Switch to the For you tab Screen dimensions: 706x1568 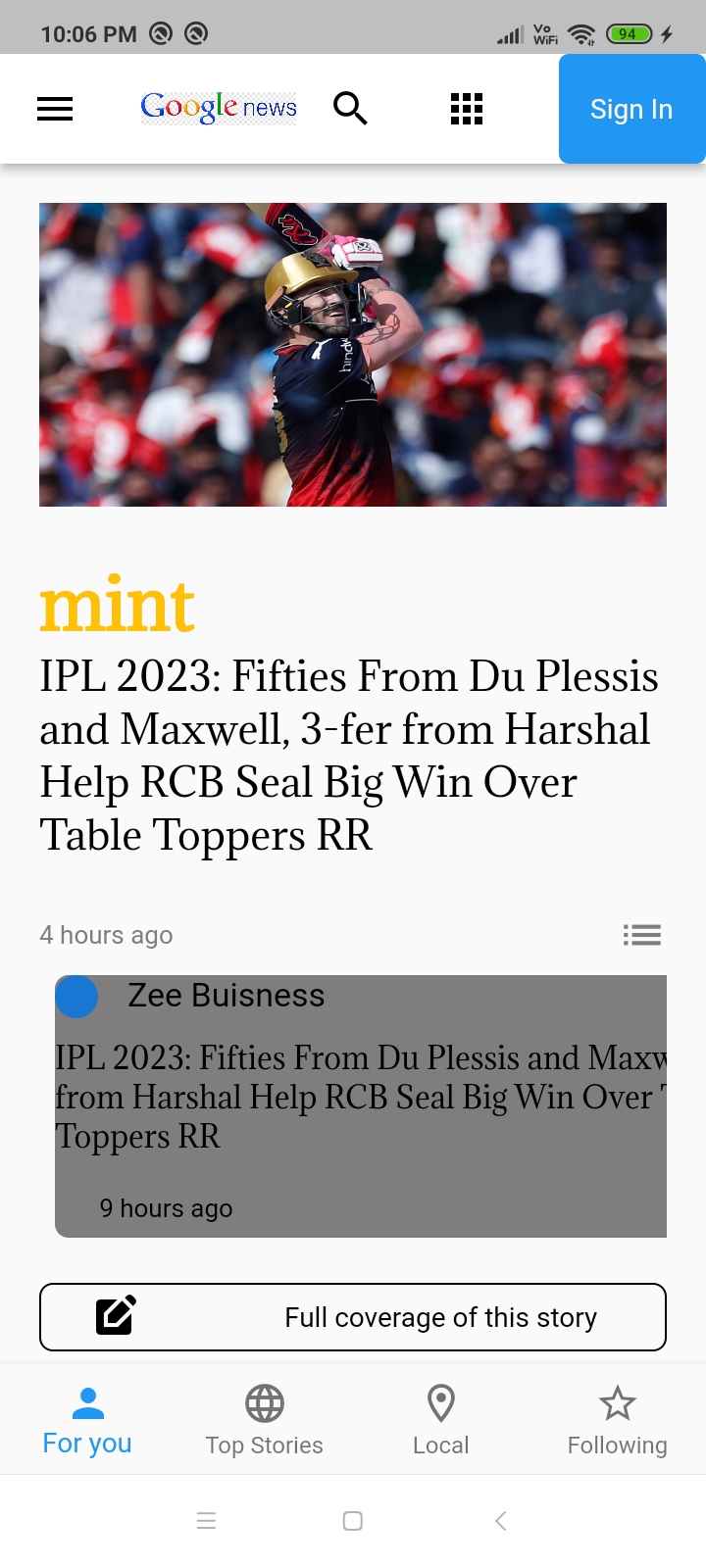click(x=87, y=1421)
